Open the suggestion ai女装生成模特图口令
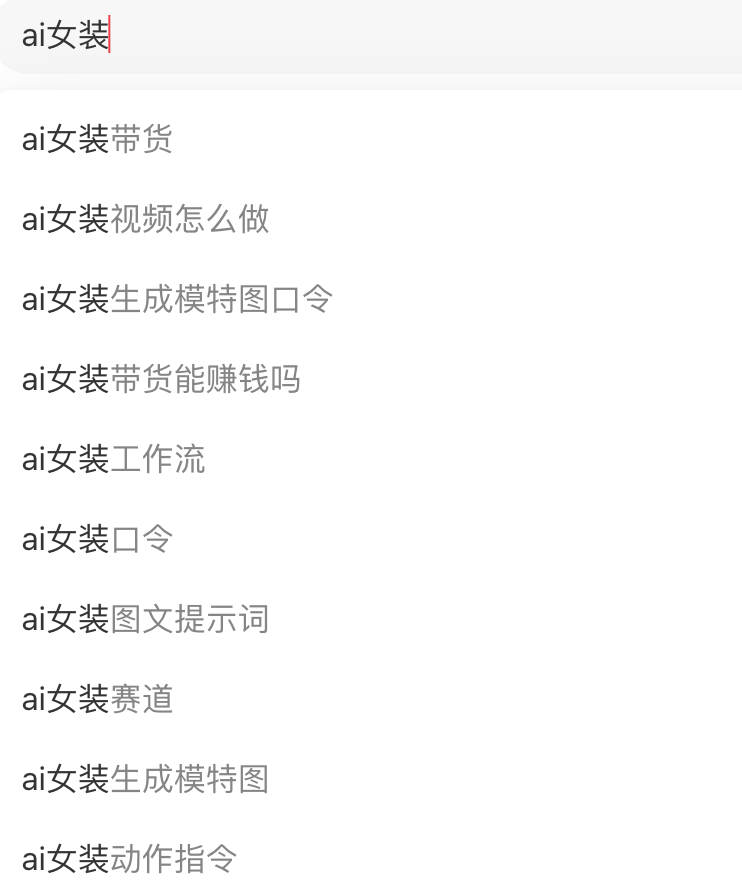 coord(371,298)
